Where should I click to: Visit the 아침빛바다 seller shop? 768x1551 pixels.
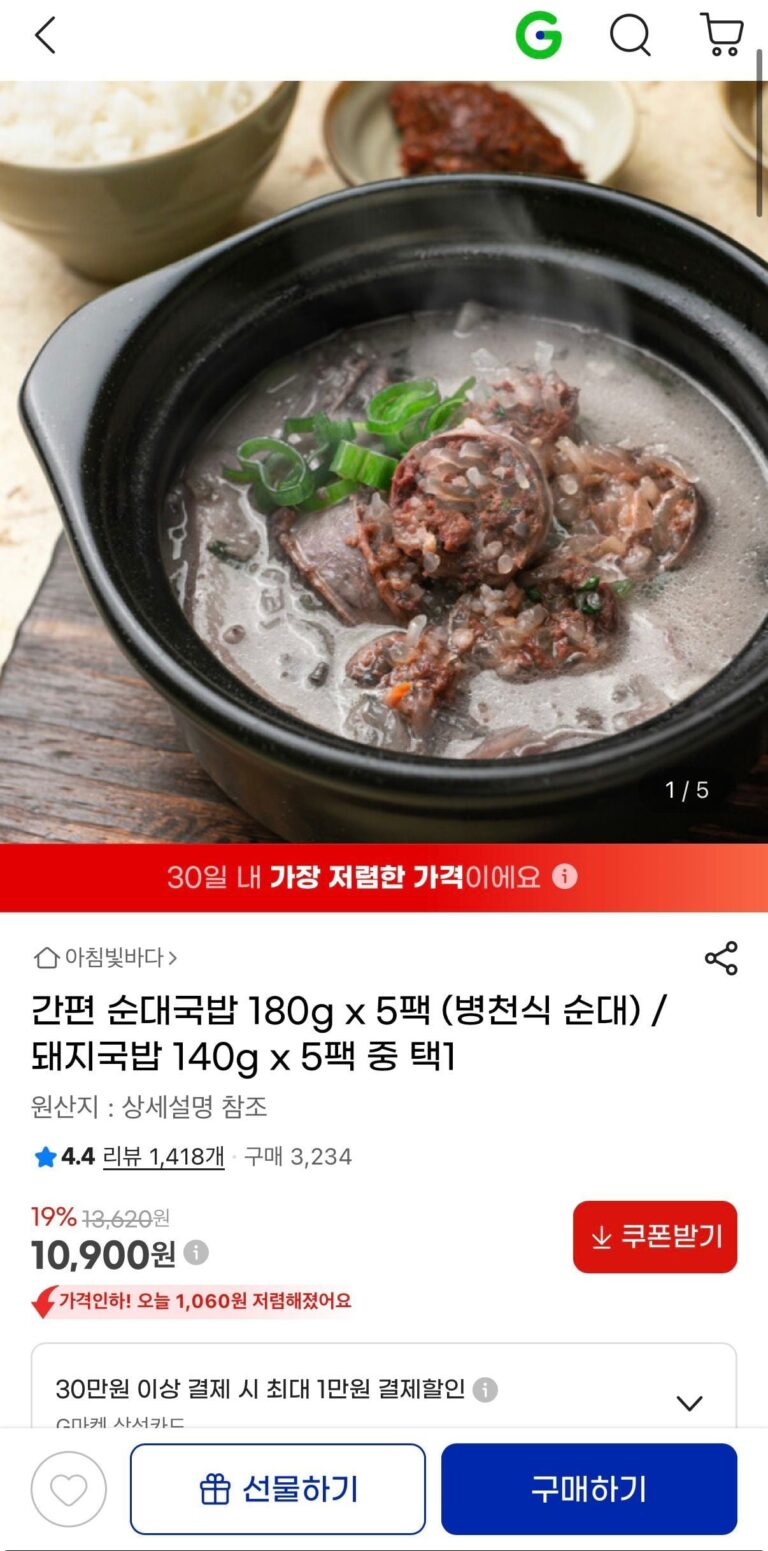click(106, 958)
